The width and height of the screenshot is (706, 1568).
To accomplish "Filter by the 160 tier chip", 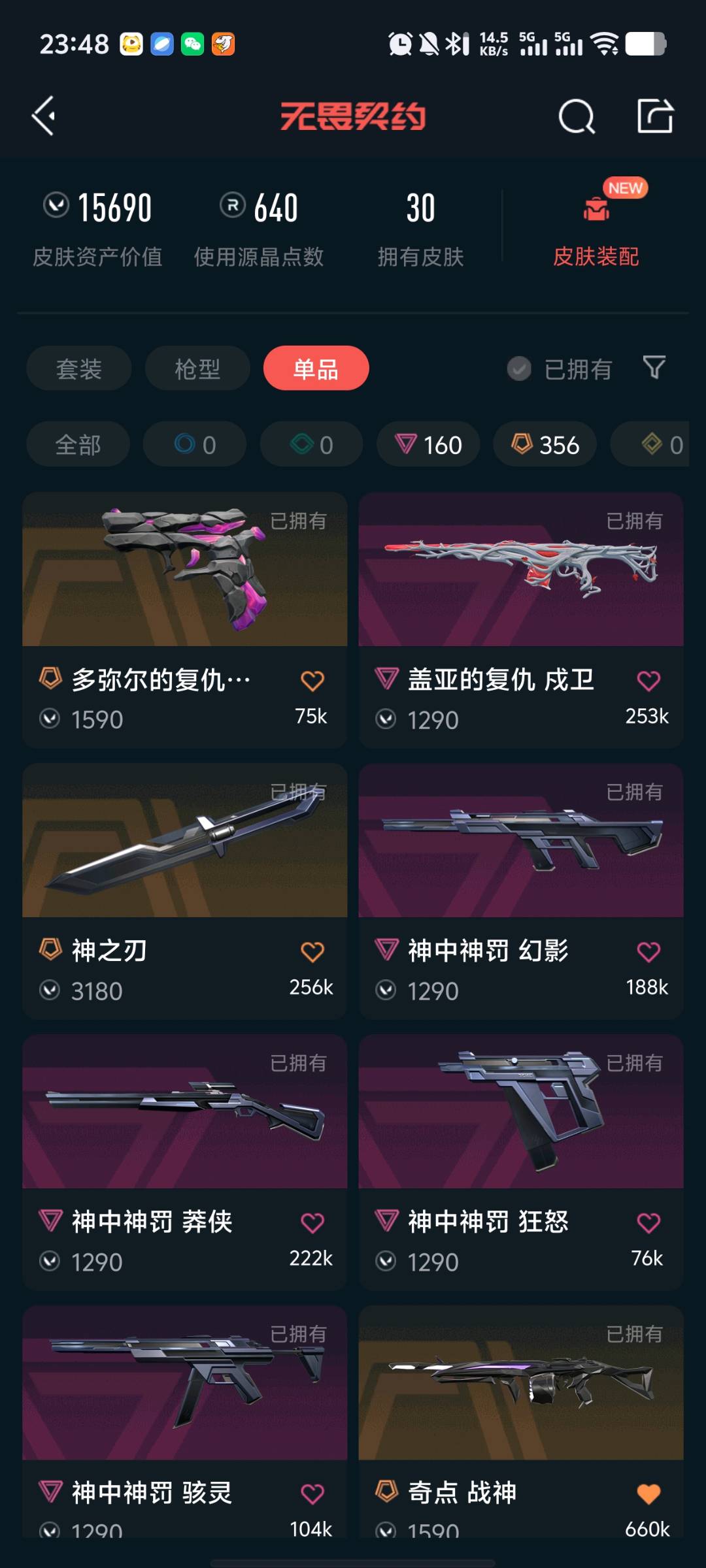I will pyautogui.click(x=428, y=444).
